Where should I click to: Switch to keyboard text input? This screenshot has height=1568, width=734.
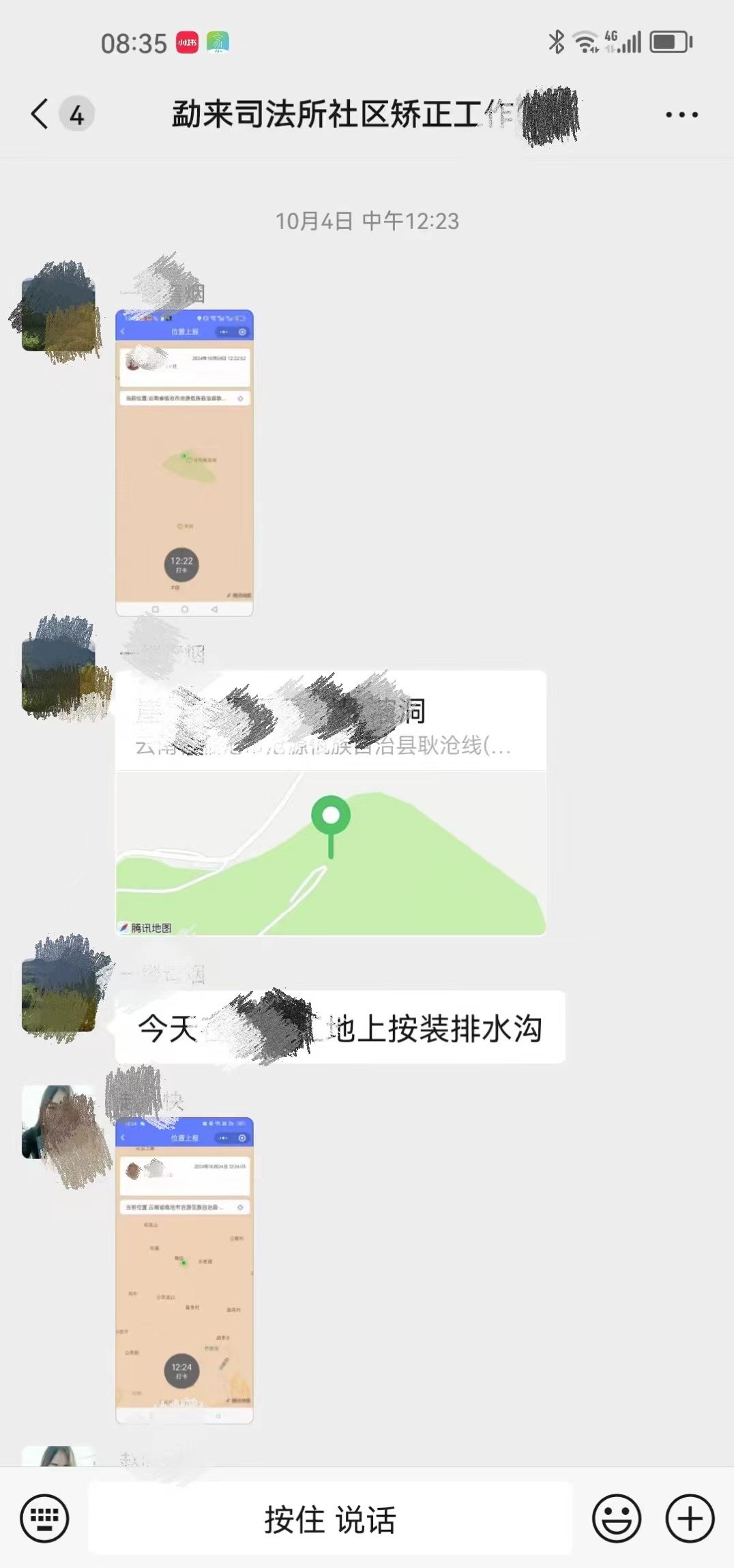(44, 1519)
